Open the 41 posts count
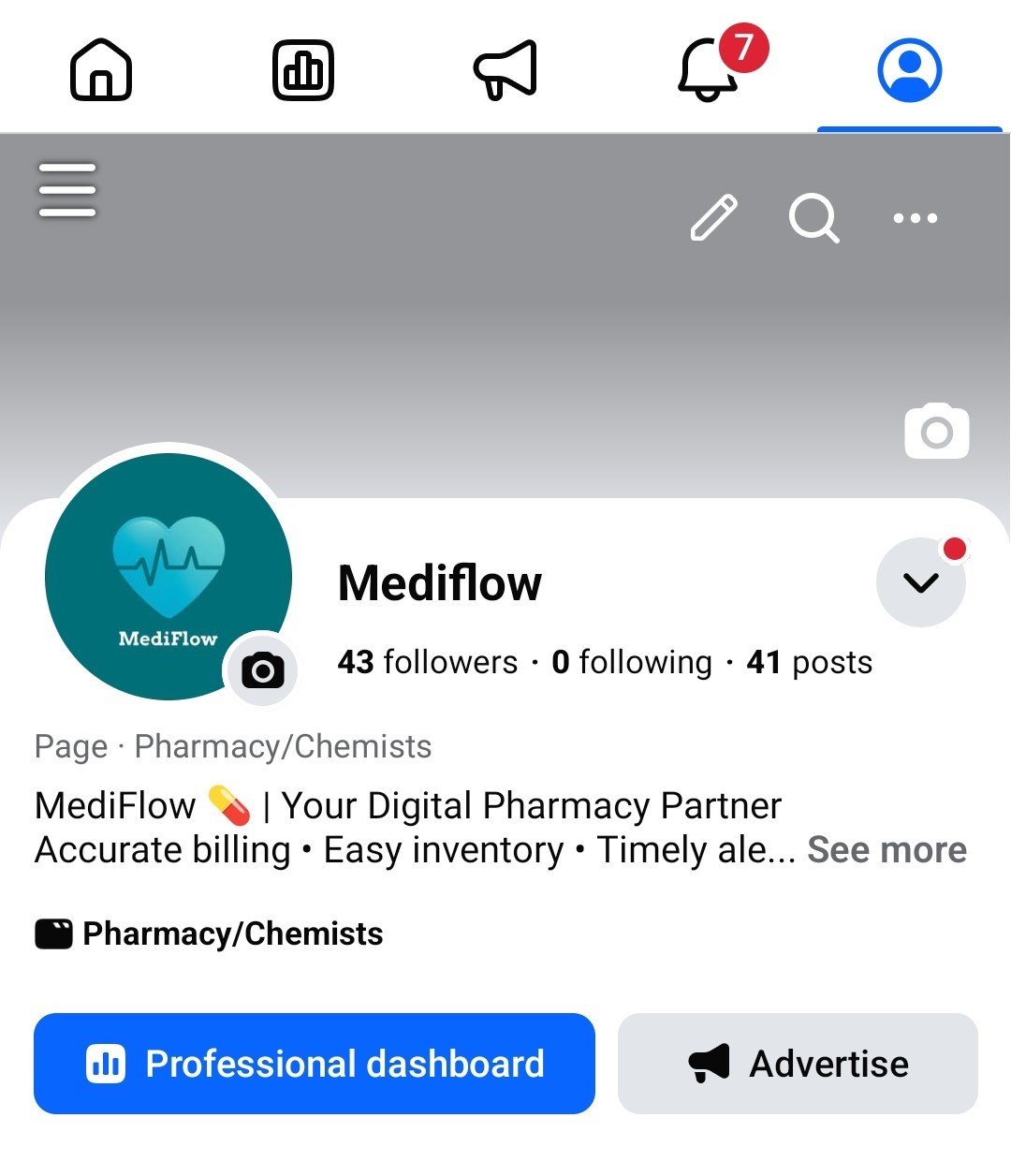This screenshot has height=1176, width=1011. 808,662
